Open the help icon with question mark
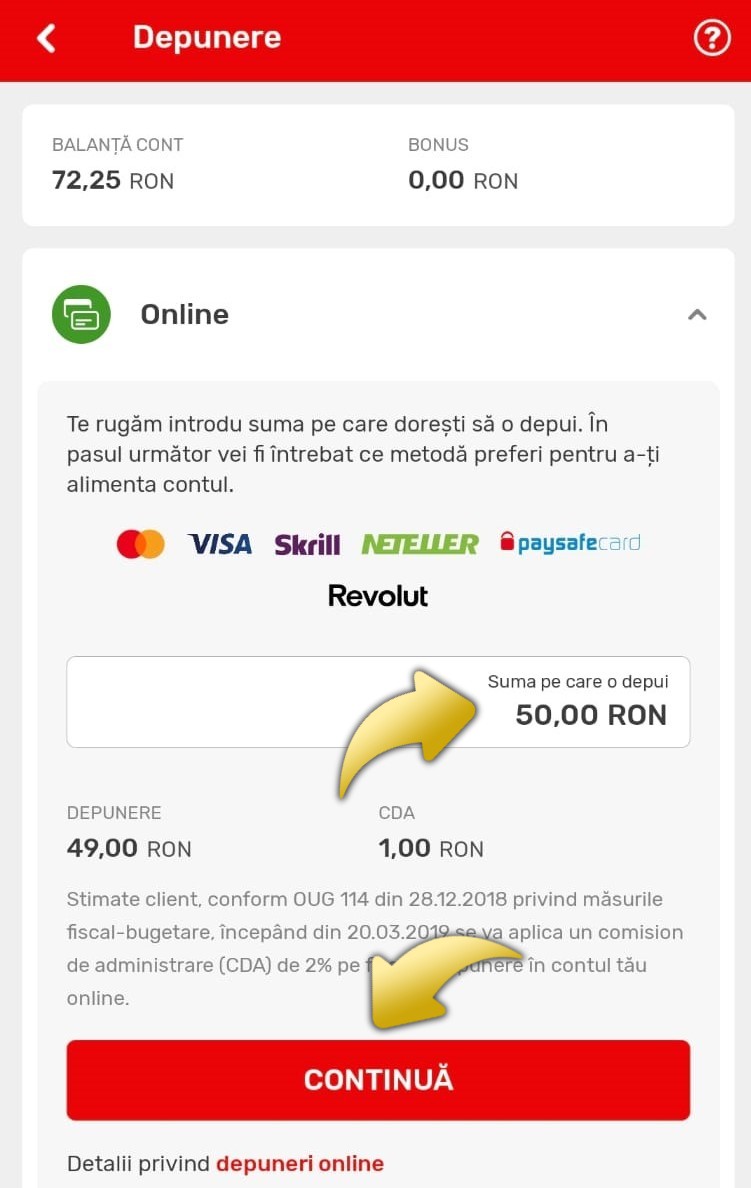Screen dimensions: 751x1188 pyautogui.click(x=711, y=37)
